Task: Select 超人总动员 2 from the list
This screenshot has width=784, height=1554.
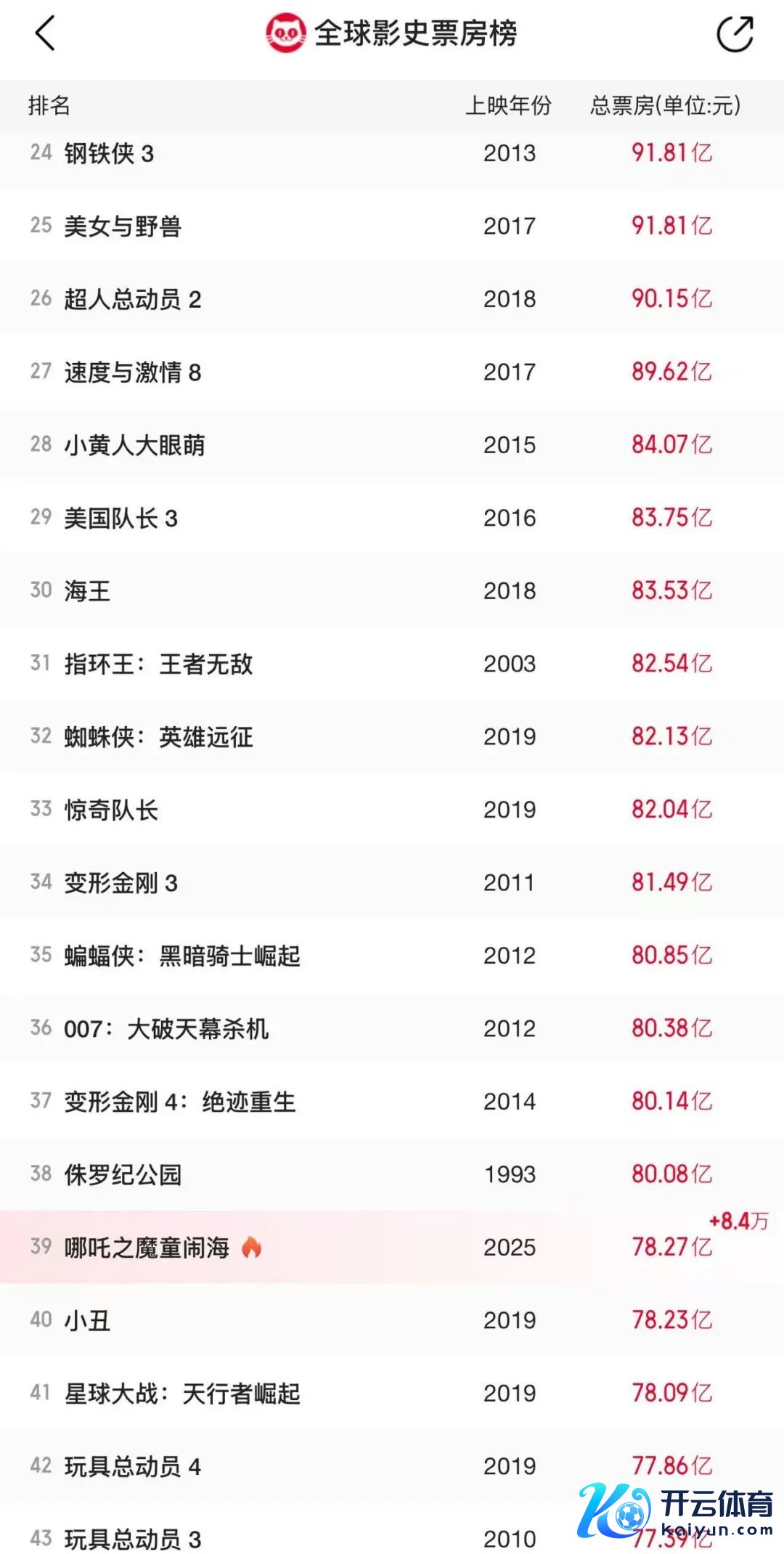Action: point(132,299)
